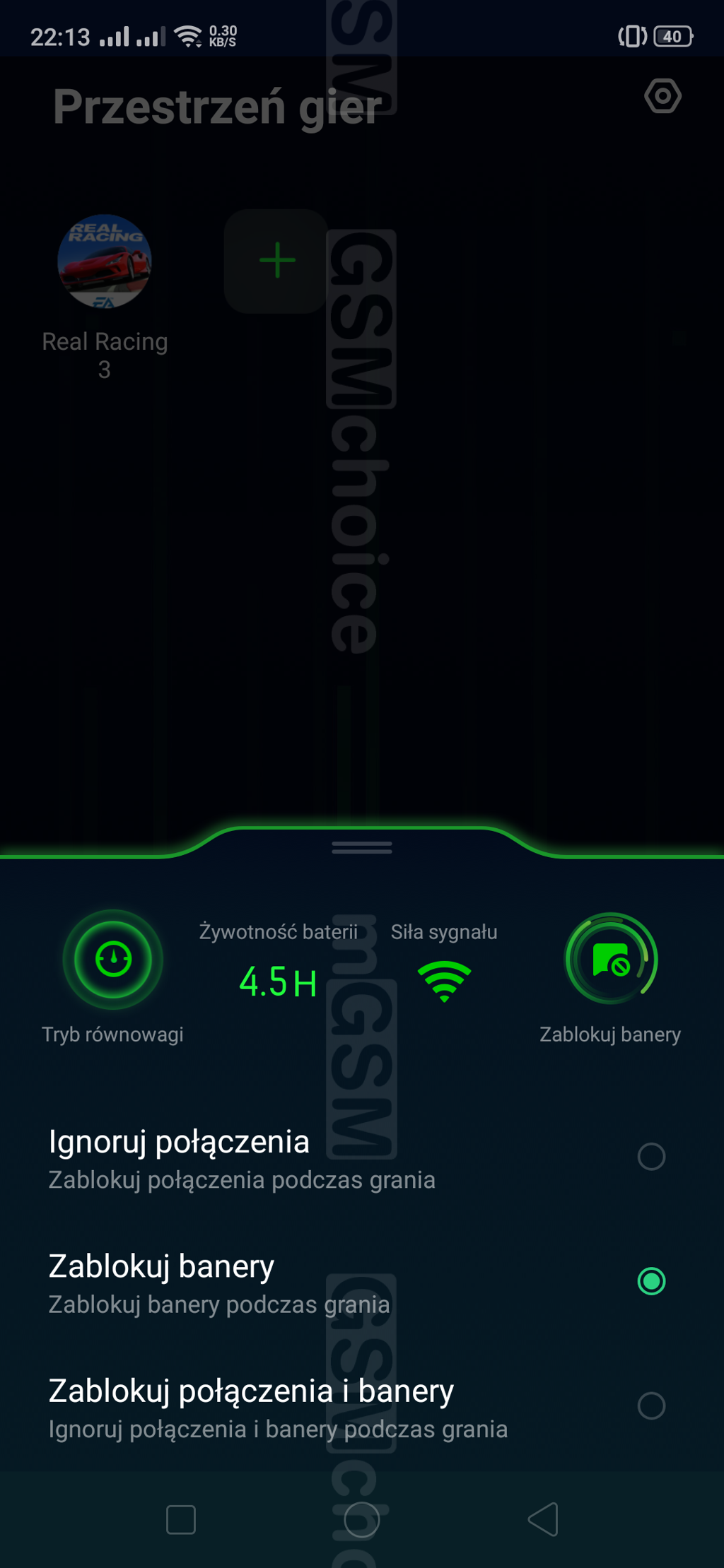
Task: Launch Real Racing 3 game
Action: coord(105,262)
